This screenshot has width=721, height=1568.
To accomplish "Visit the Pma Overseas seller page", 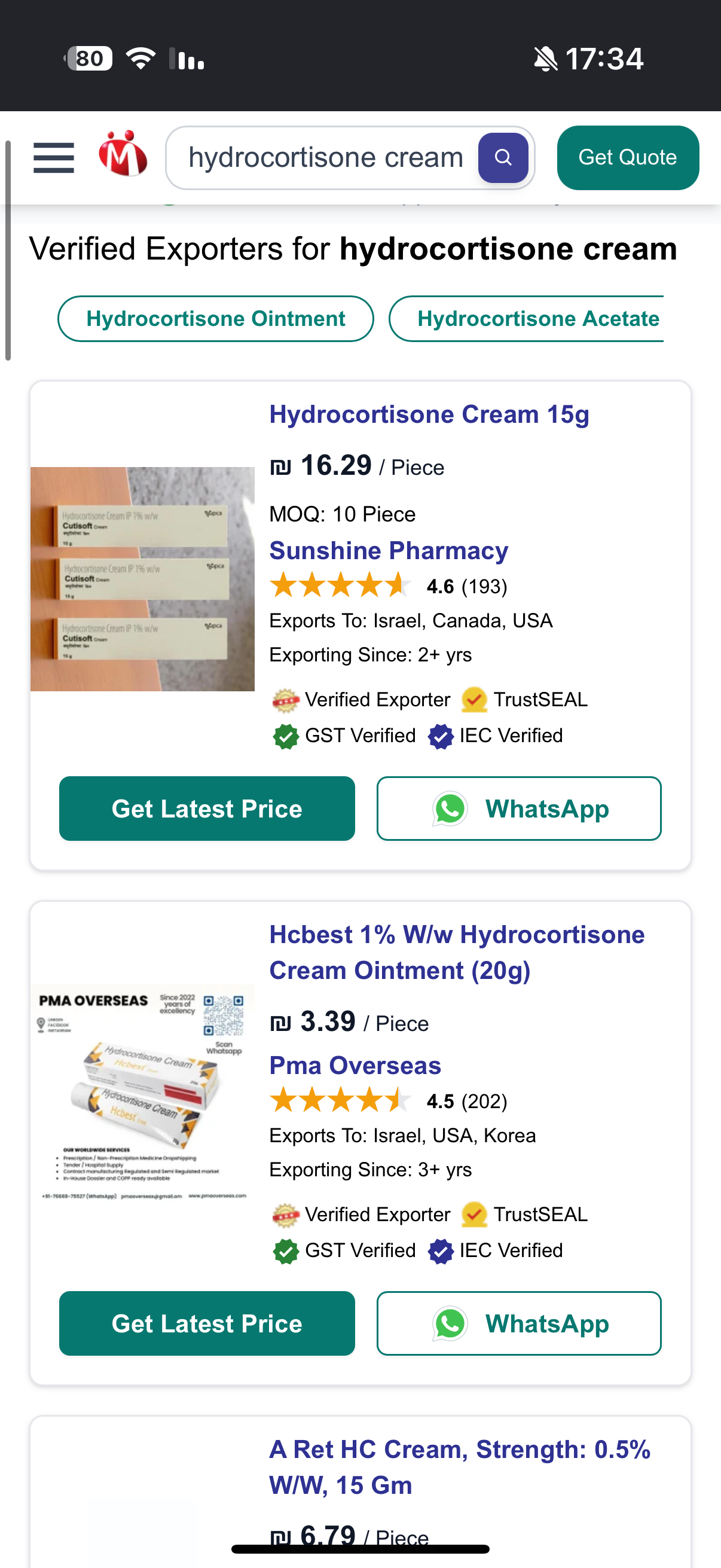I will coord(355,1065).
